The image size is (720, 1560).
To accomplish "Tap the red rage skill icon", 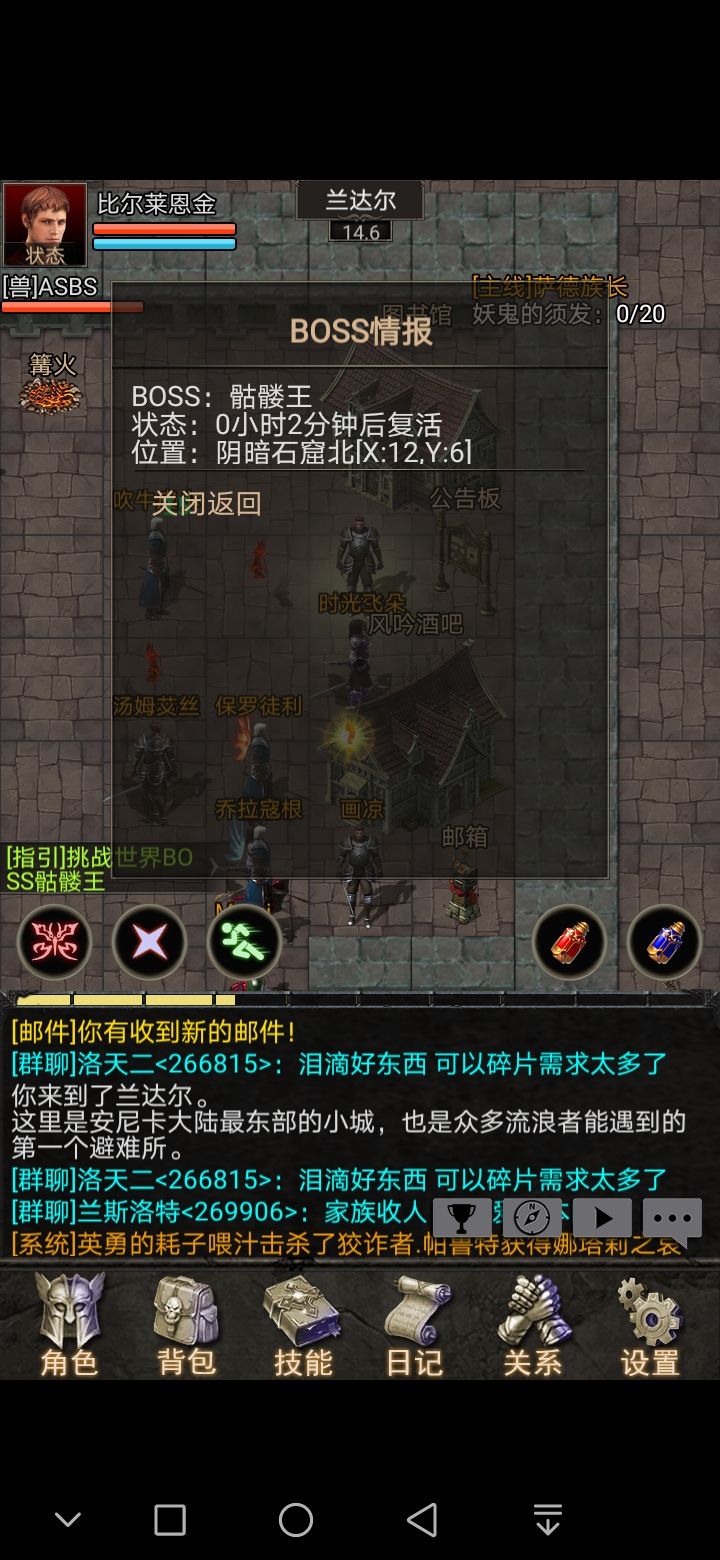I will [x=55, y=941].
